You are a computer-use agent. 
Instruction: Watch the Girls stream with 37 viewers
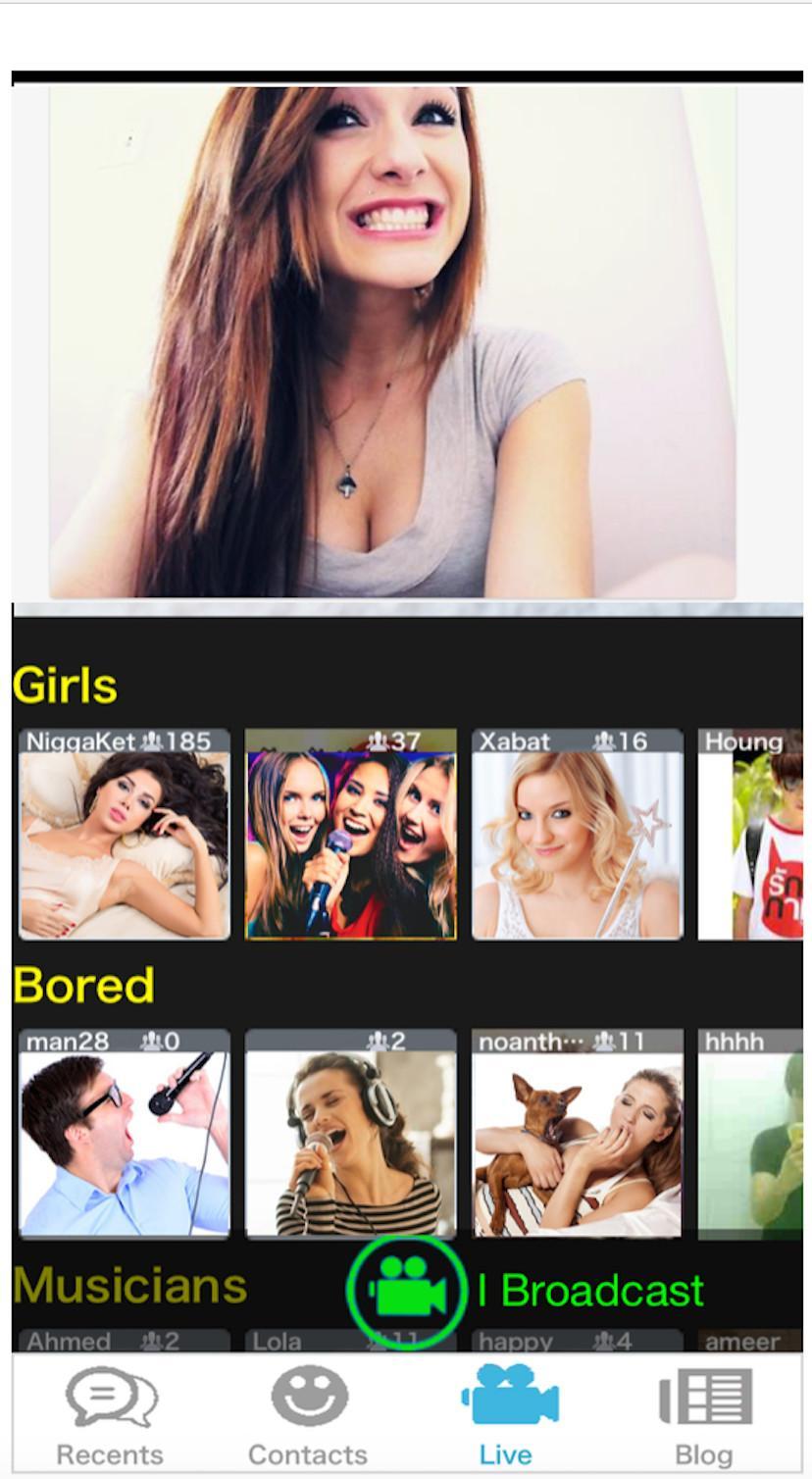pos(350,835)
